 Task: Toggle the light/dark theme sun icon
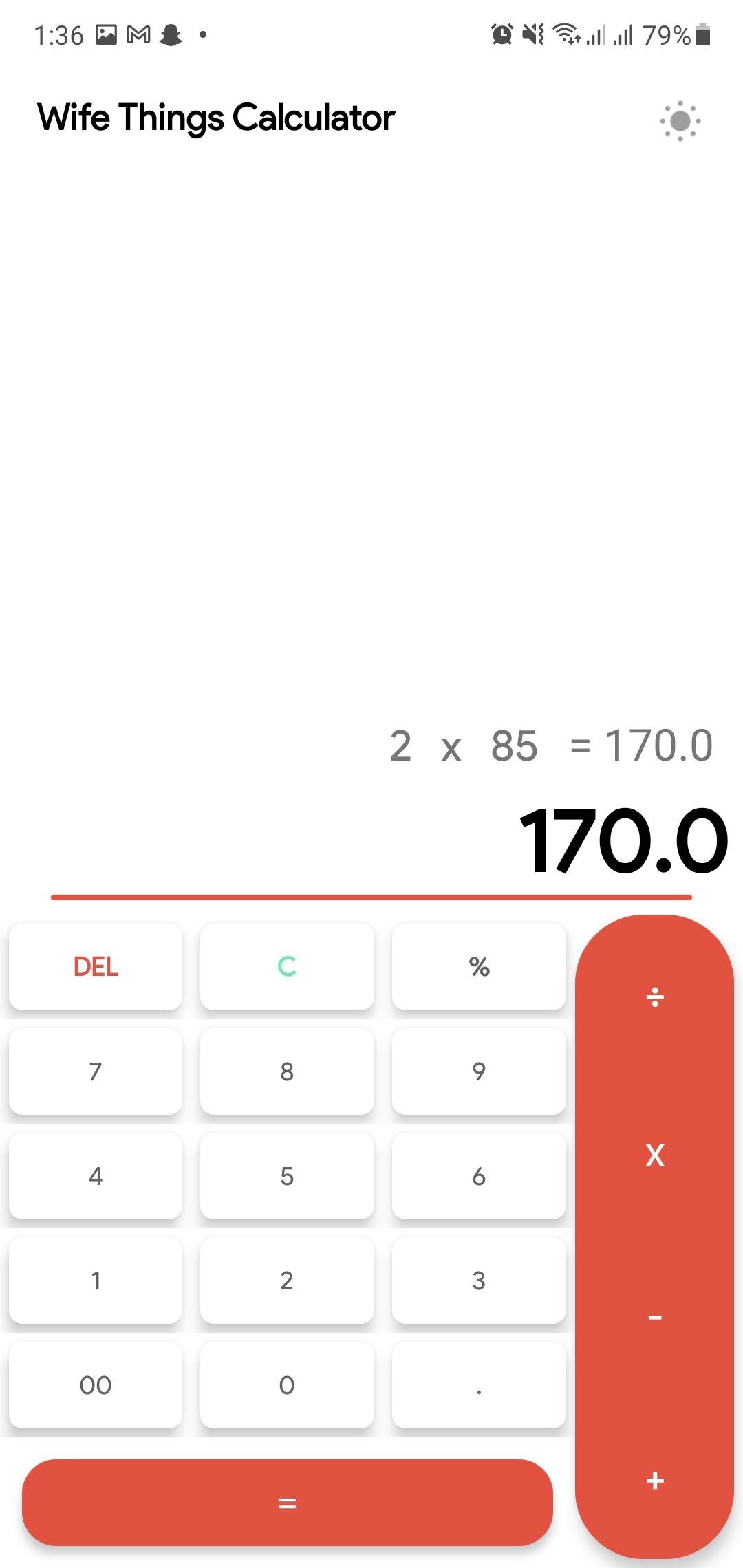tap(680, 121)
